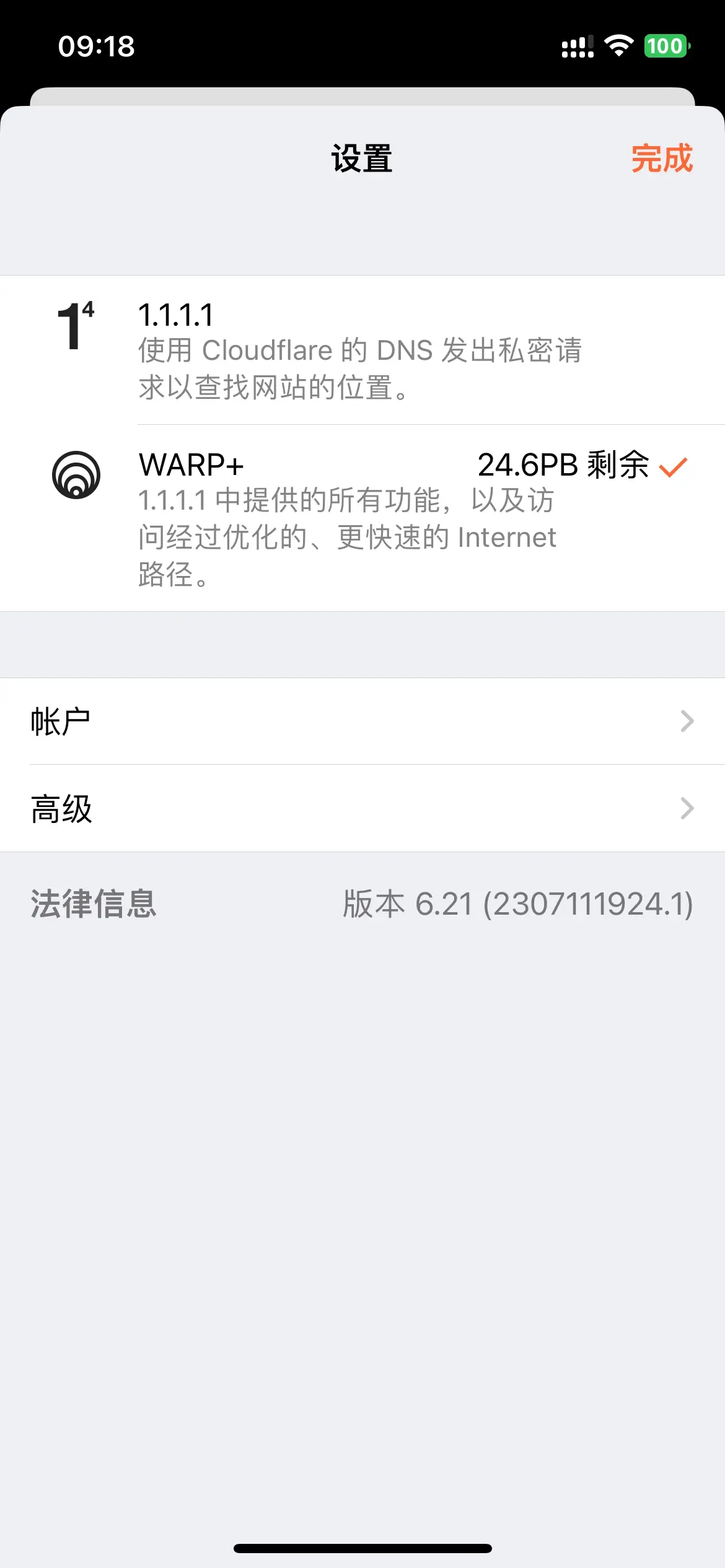Tap 完成 to close settings
Viewport: 725px width, 1568px height.
[x=661, y=159]
